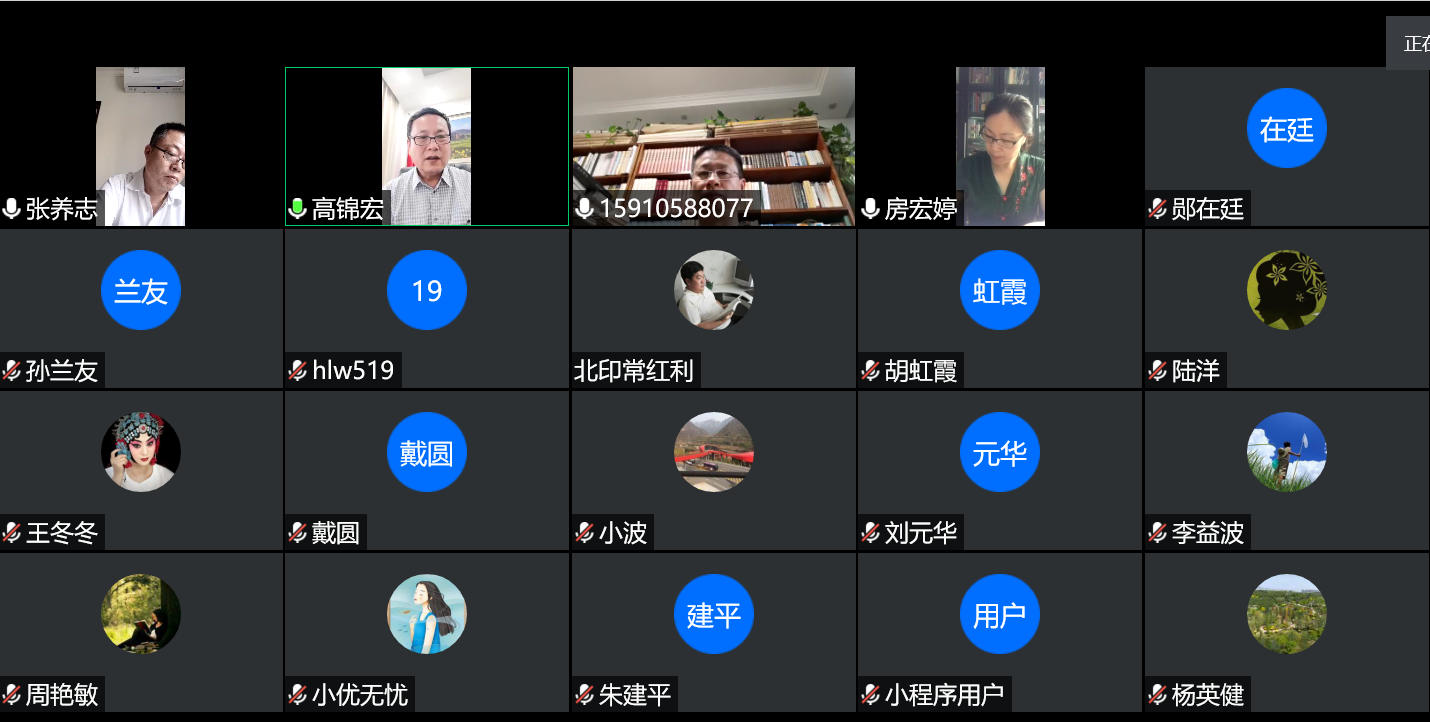Tap 陆洋's participant tile

[1286, 308]
